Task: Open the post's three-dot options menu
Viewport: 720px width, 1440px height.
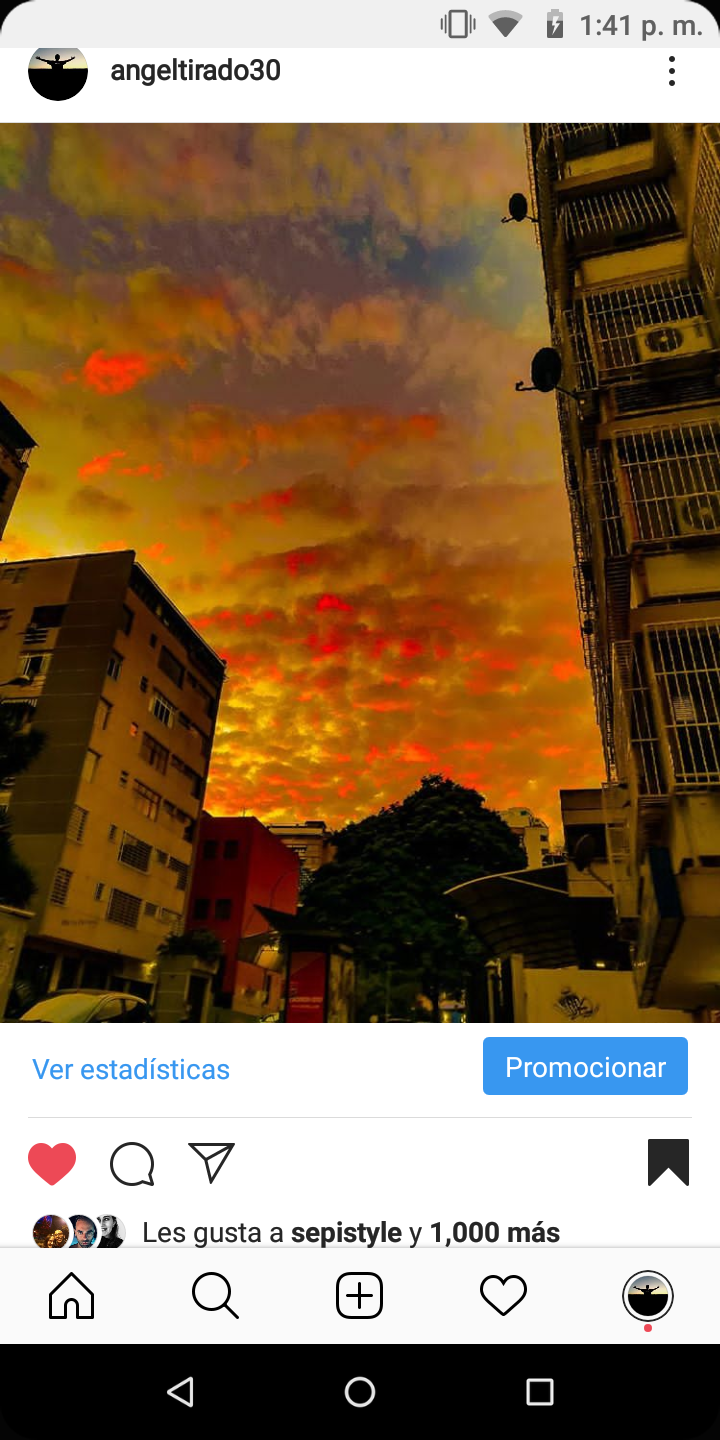Action: [x=671, y=71]
